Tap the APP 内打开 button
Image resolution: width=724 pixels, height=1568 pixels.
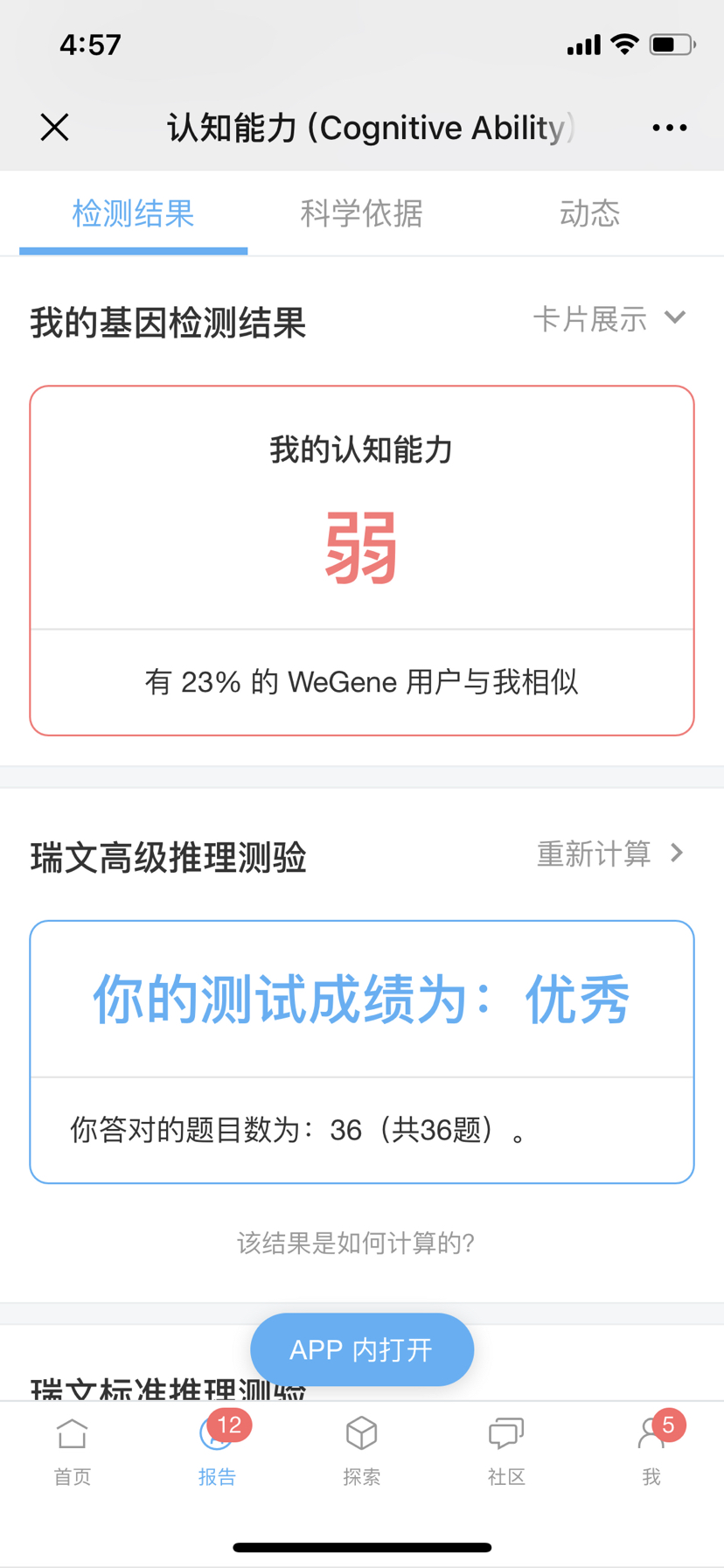pyautogui.click(x=362, y=1349)
